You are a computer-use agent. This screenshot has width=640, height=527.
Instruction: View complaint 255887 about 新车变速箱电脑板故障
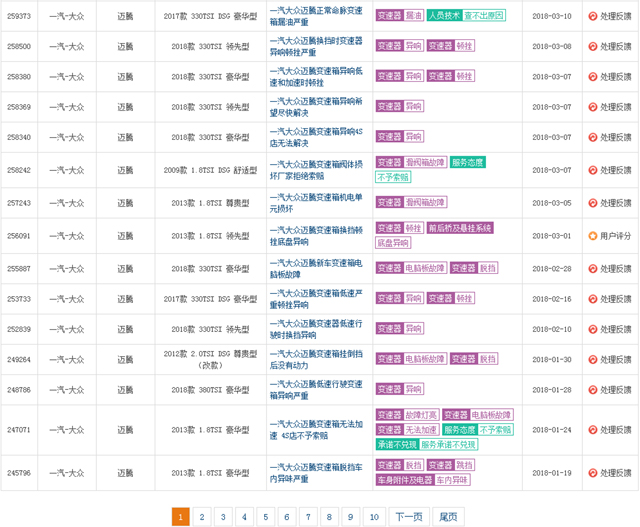[x=318, y=268]
